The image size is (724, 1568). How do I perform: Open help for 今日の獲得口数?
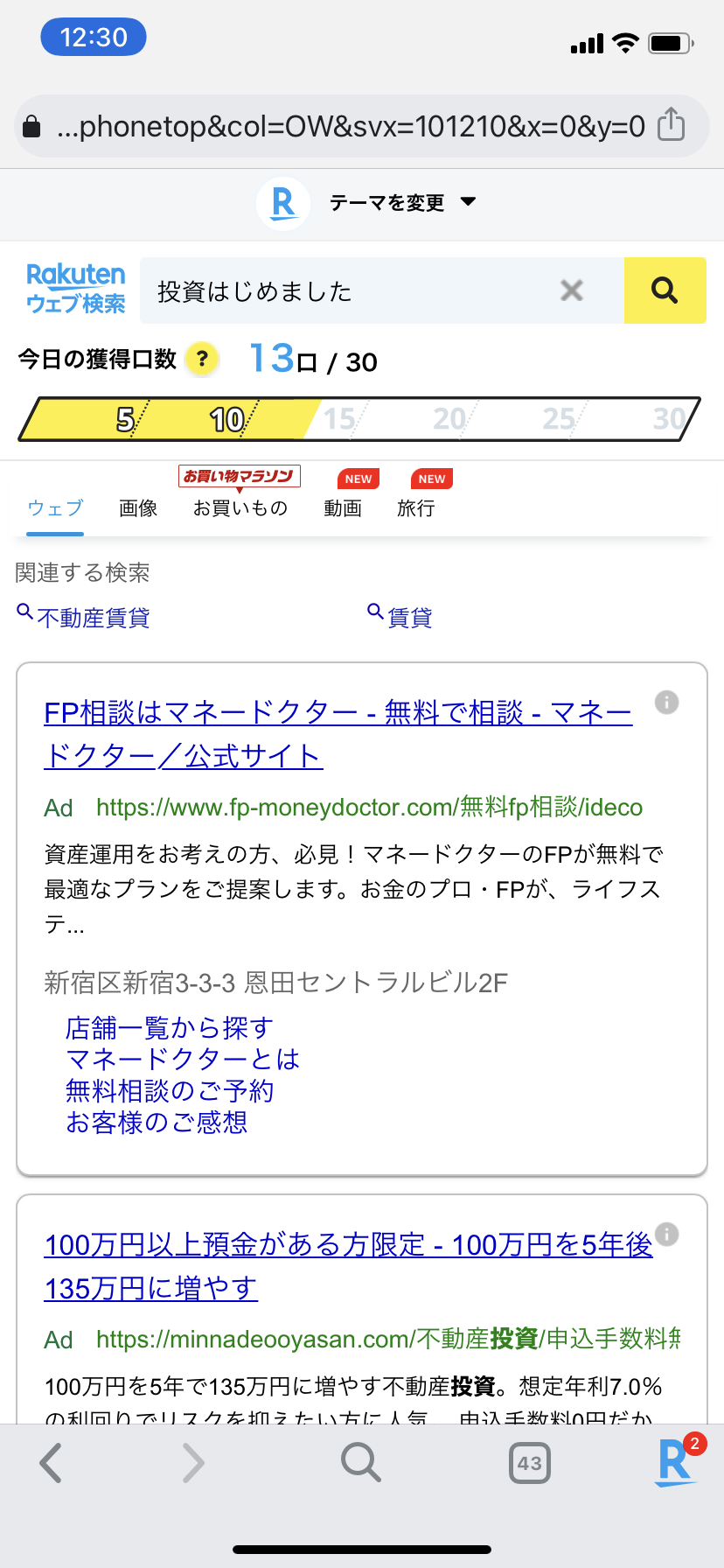(202, 359)
